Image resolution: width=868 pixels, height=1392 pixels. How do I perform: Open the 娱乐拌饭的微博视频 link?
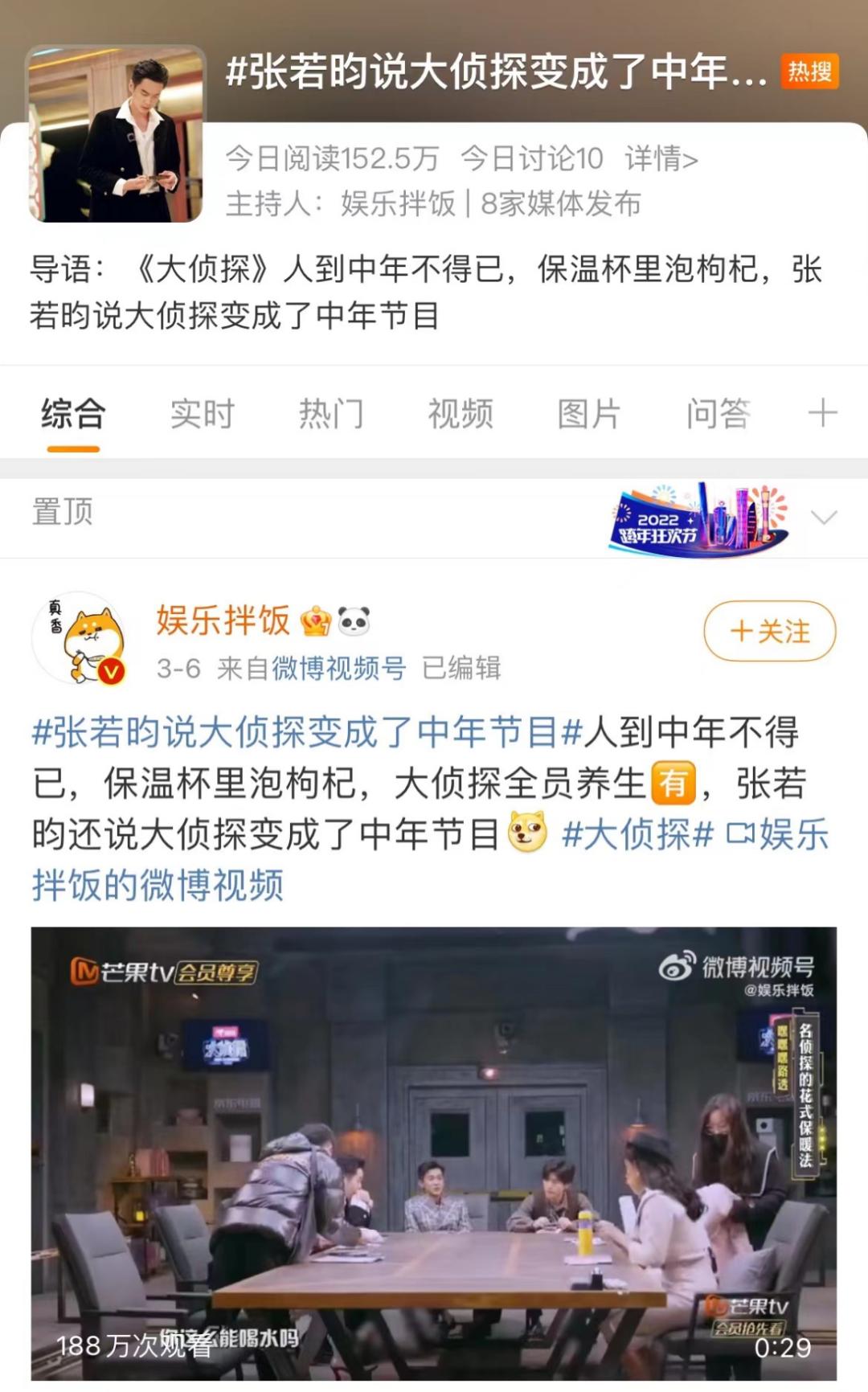430,860
